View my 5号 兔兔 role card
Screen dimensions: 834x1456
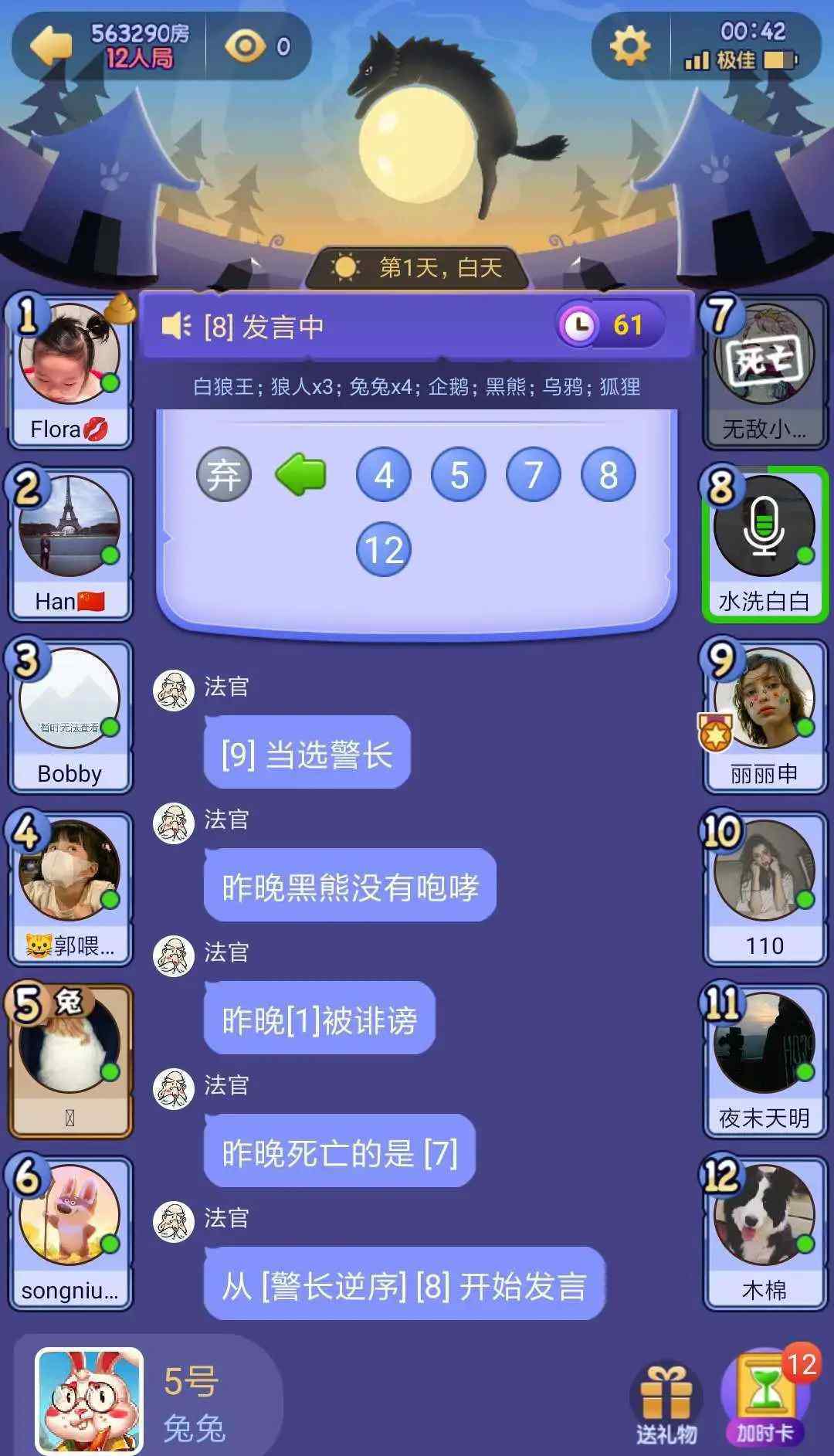pyautogui.click(x=90, y=1400)
